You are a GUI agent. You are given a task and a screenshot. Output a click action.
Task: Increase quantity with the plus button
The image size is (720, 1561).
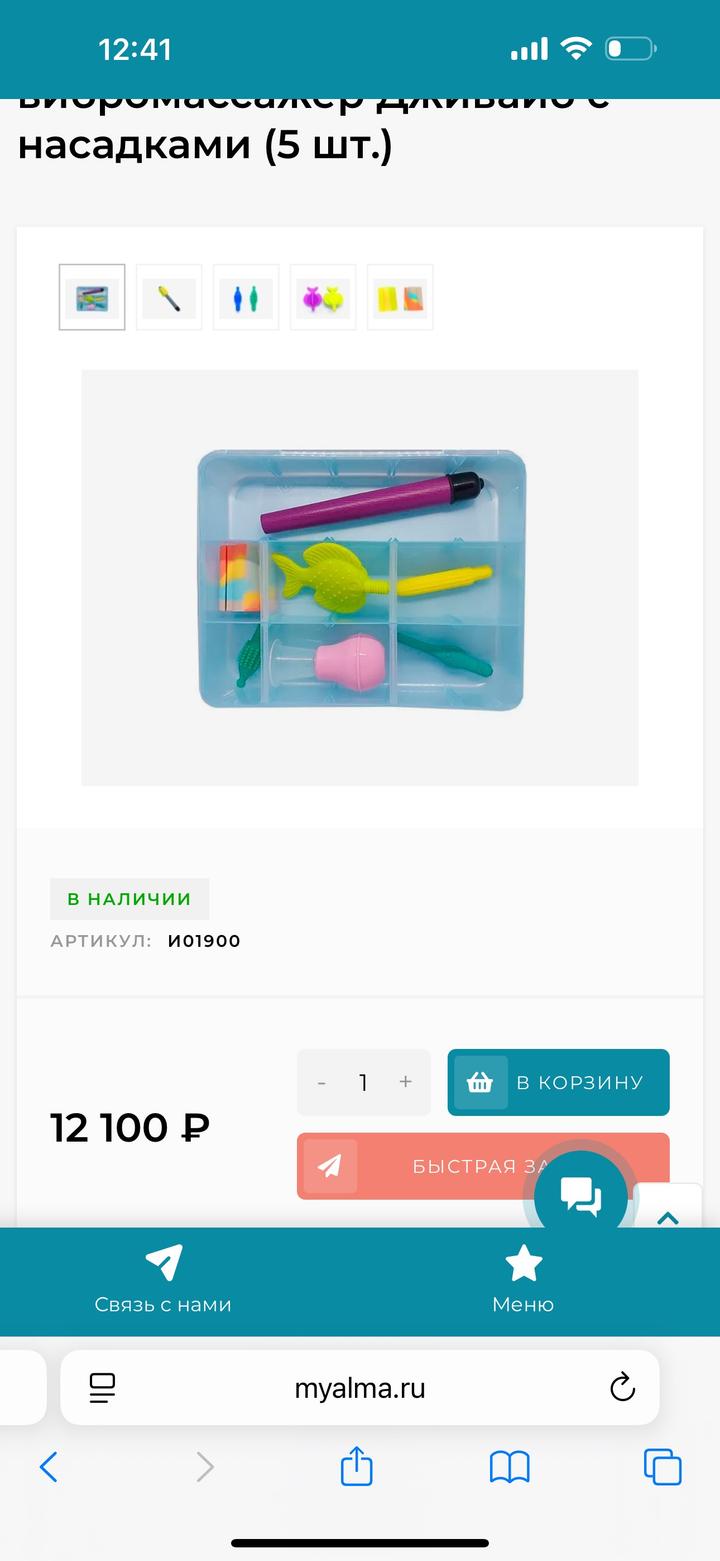(x=405, y=1082)
